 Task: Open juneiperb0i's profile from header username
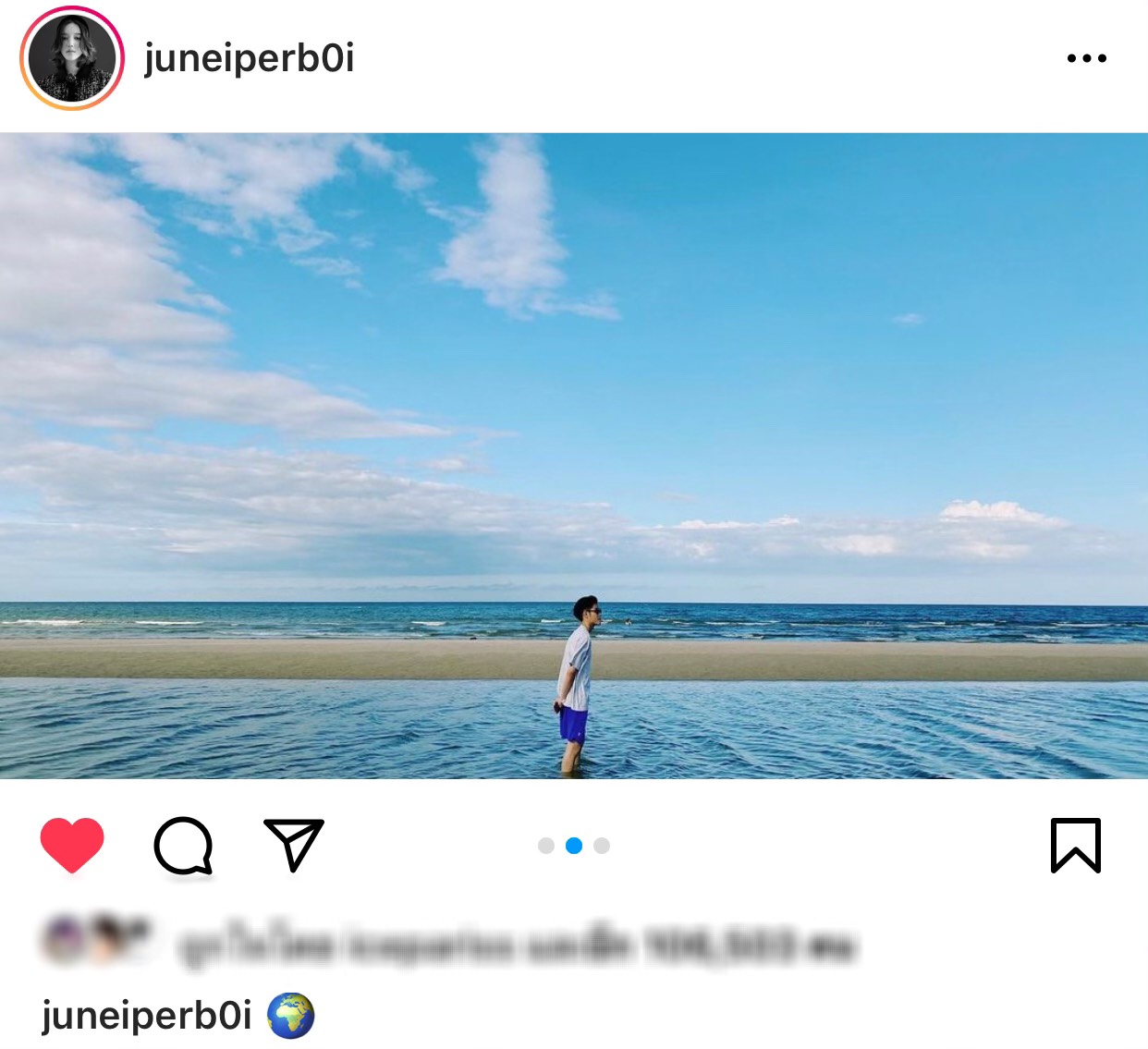[x=250, y=58]
